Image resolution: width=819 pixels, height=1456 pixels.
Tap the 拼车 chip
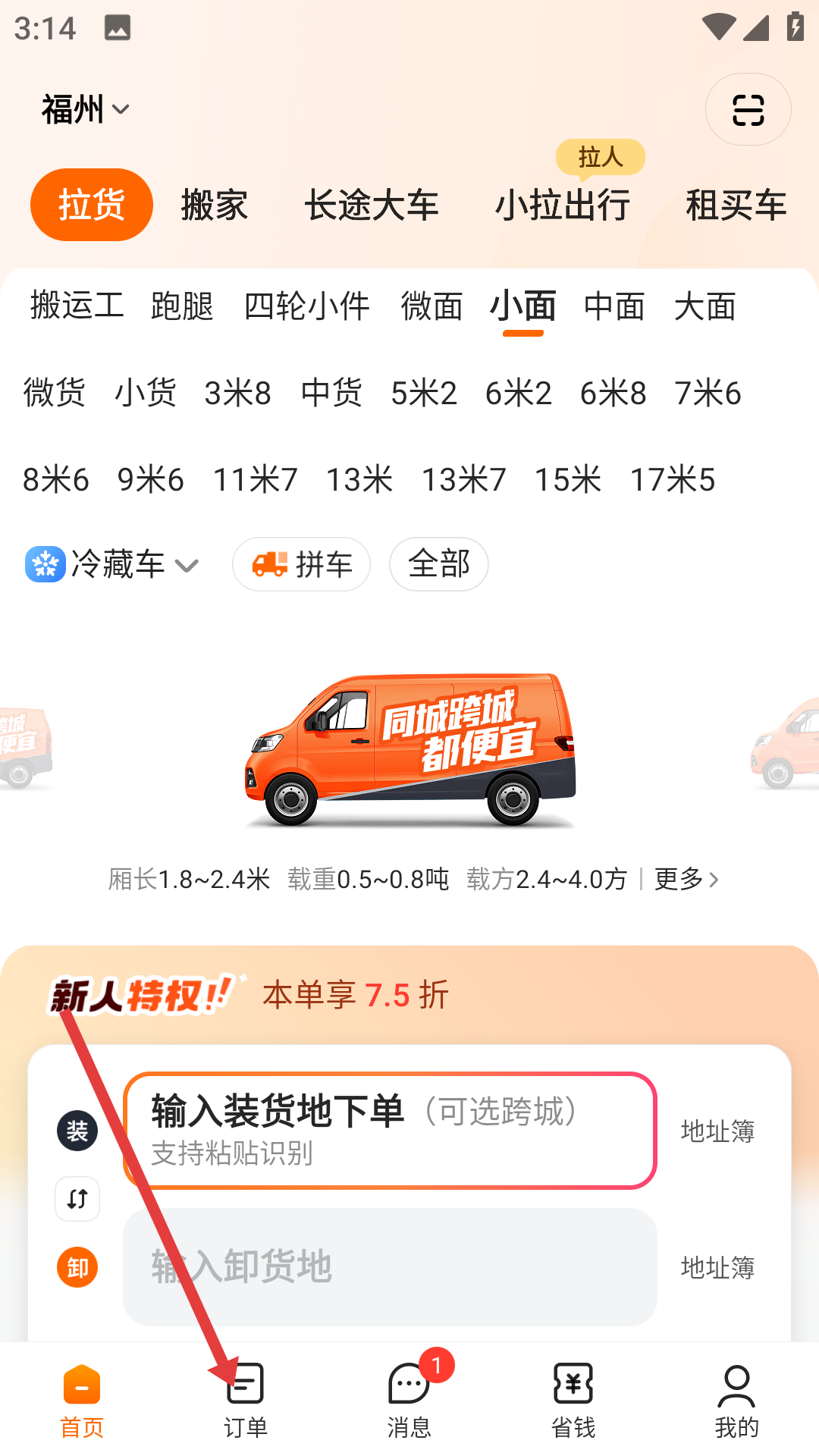[301, 564]
